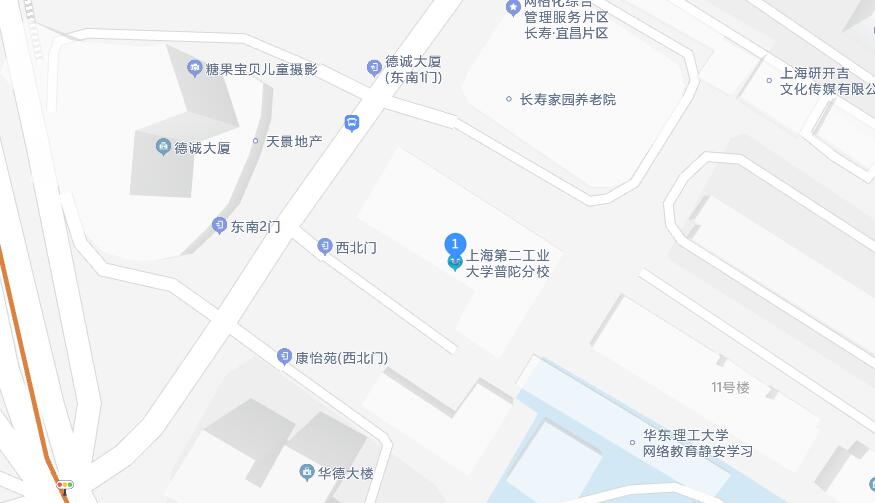Open the 德诚大厦(东南1门) place label
Image resolution: width=875 pixels, height=503 pixels.
(374, 68)
